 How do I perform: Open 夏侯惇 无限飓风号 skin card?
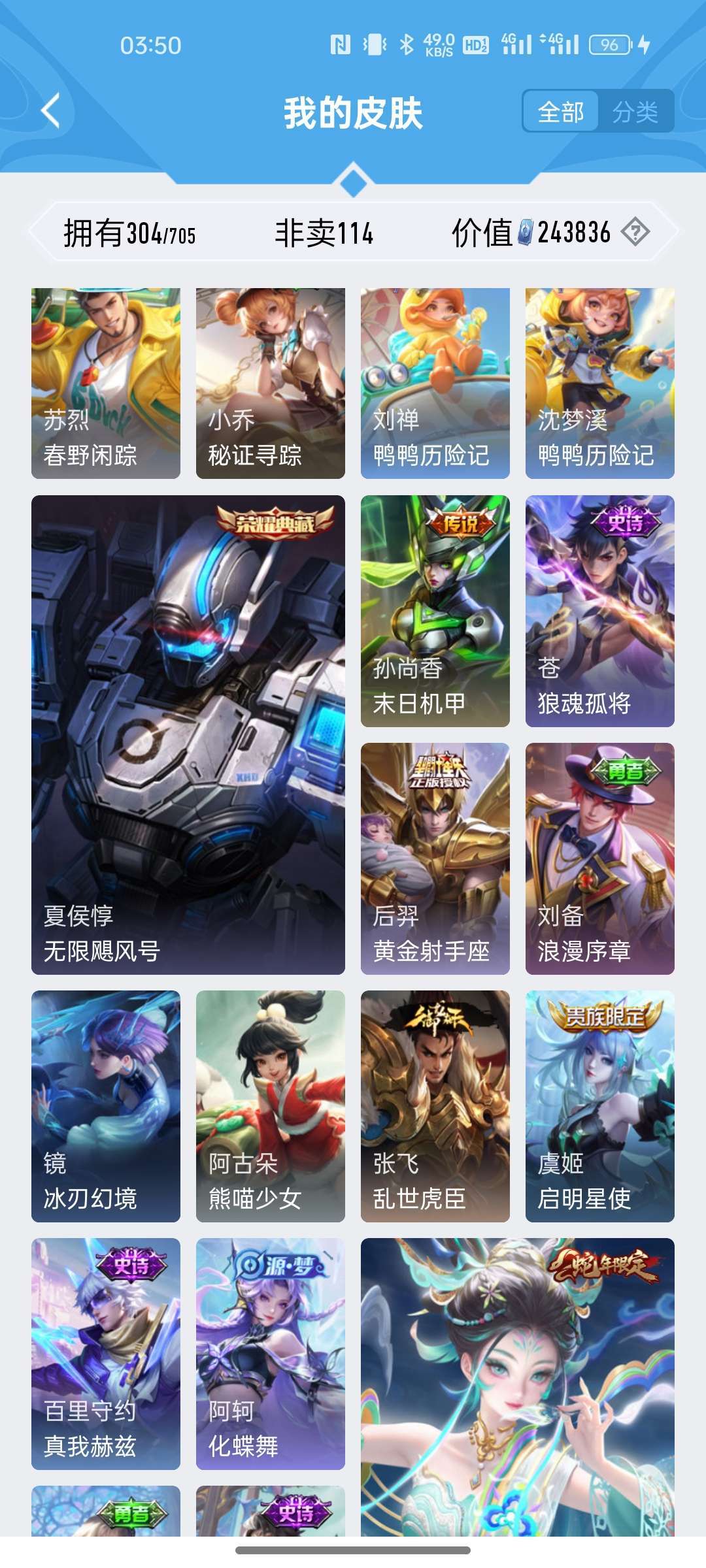(188, 734)
